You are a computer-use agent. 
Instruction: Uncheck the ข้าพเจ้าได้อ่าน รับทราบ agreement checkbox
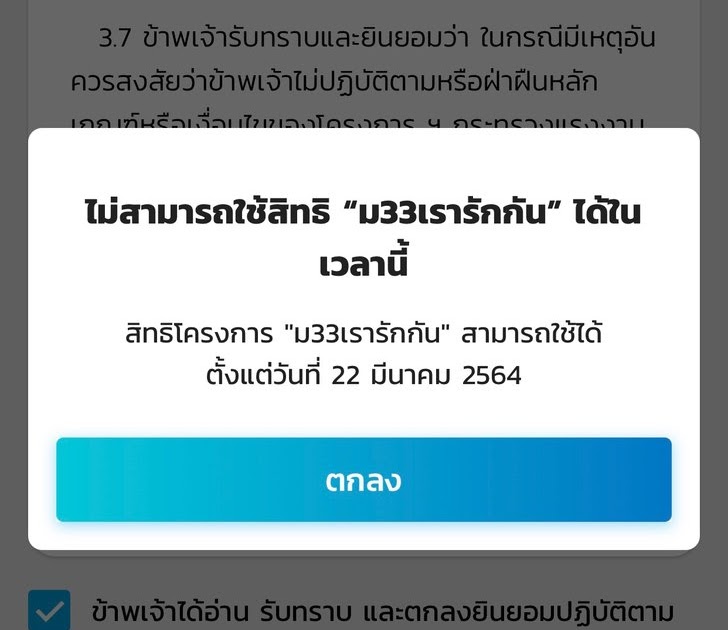(x=49, y=610)
